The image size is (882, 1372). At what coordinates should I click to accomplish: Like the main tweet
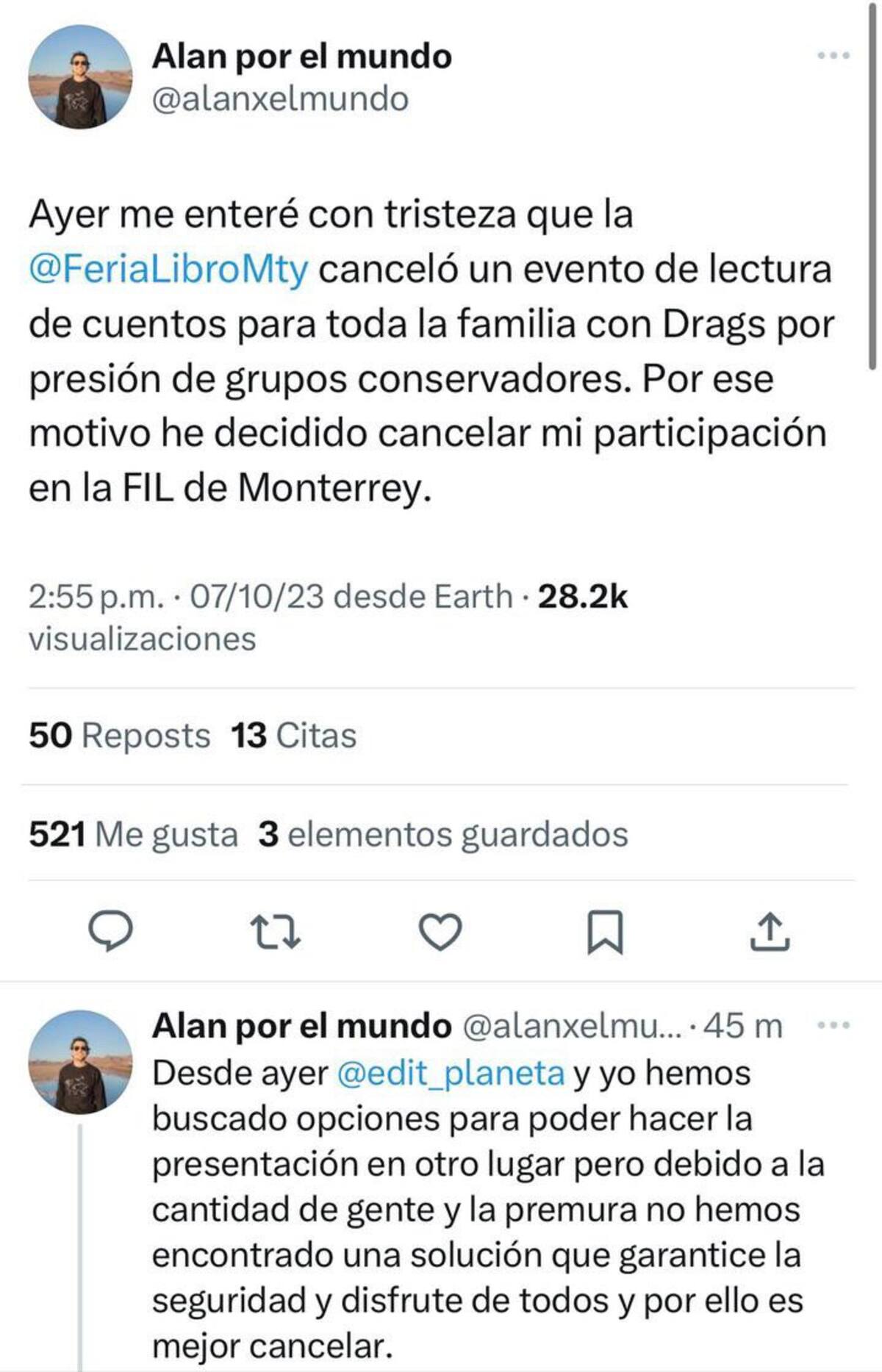(440, 931)
